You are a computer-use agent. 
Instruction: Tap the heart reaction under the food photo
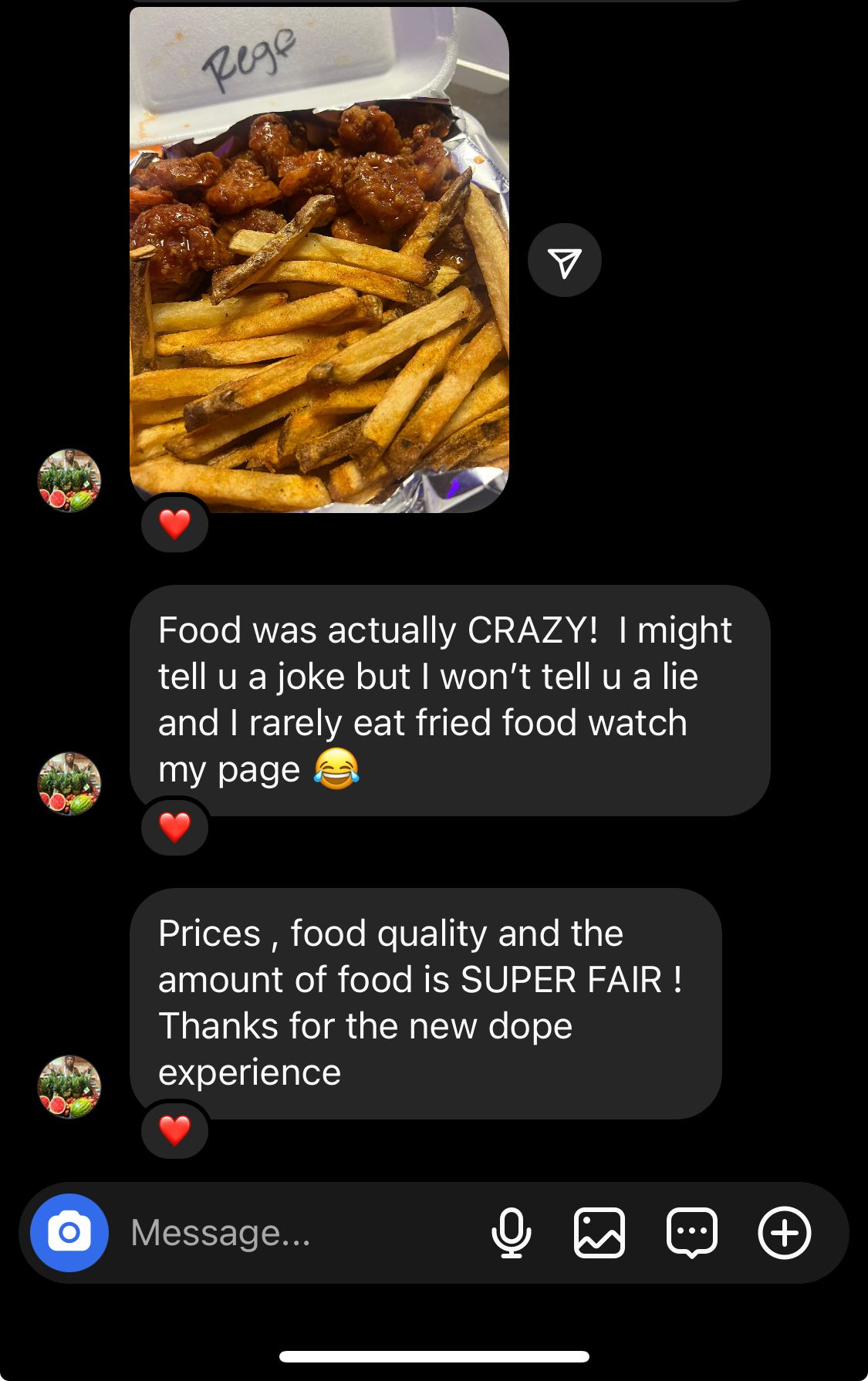[175, 525]
